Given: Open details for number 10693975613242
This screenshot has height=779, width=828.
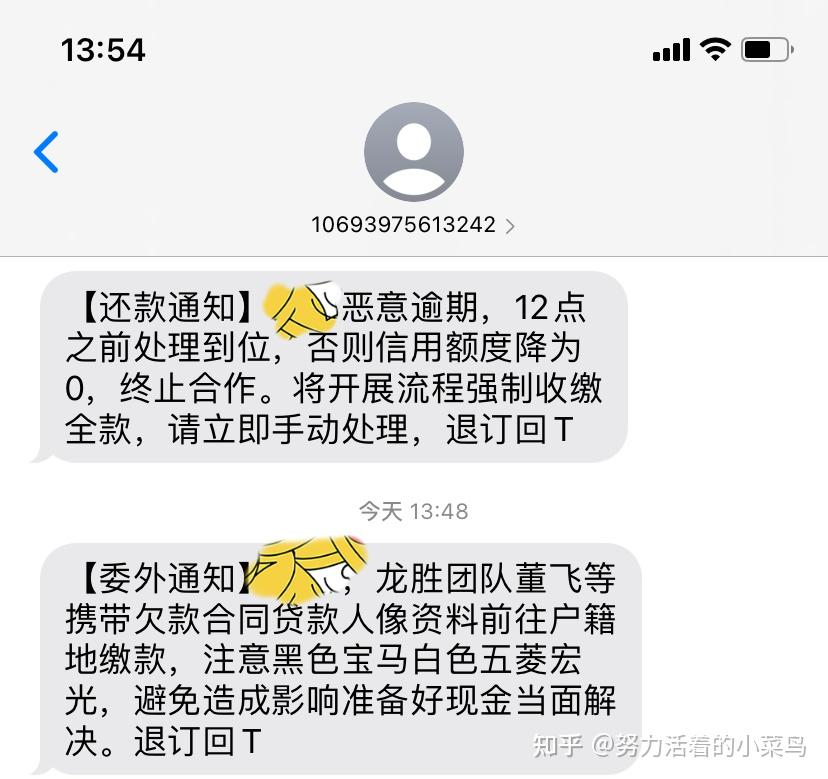Looking at the screenshot, I should pyautogui.click(x=412, y=225).
